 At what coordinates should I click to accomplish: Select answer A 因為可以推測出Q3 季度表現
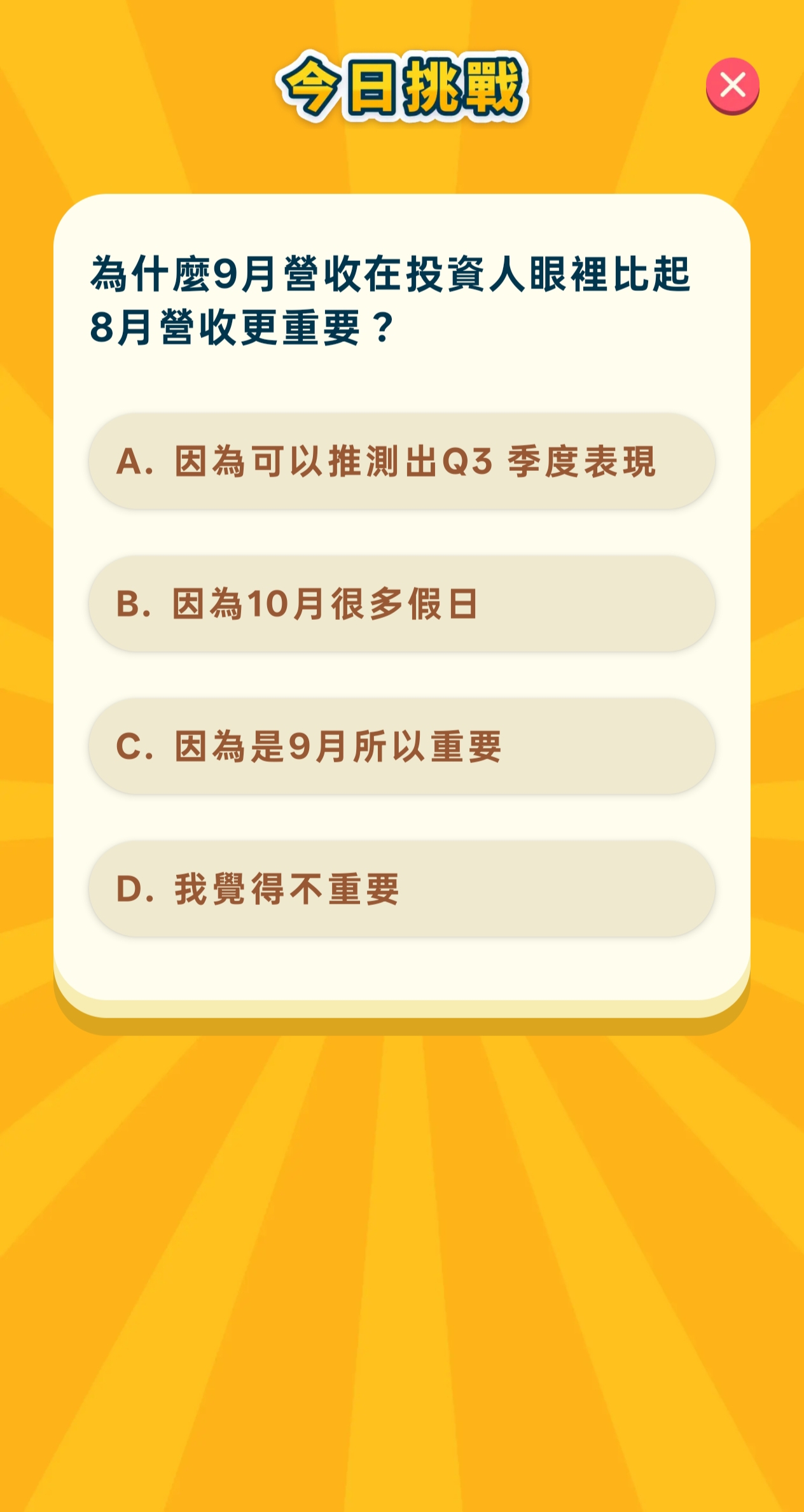click(x=401, y=461)
